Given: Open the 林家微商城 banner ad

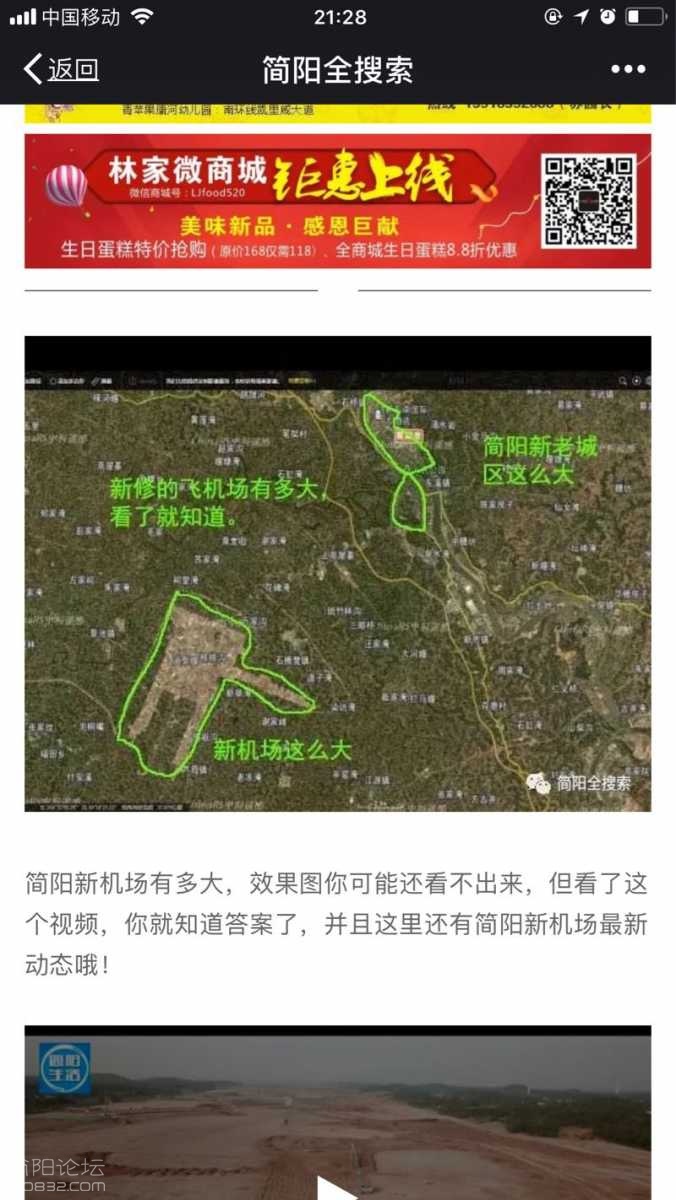Looking at the screenshot, I should (337, 201).
